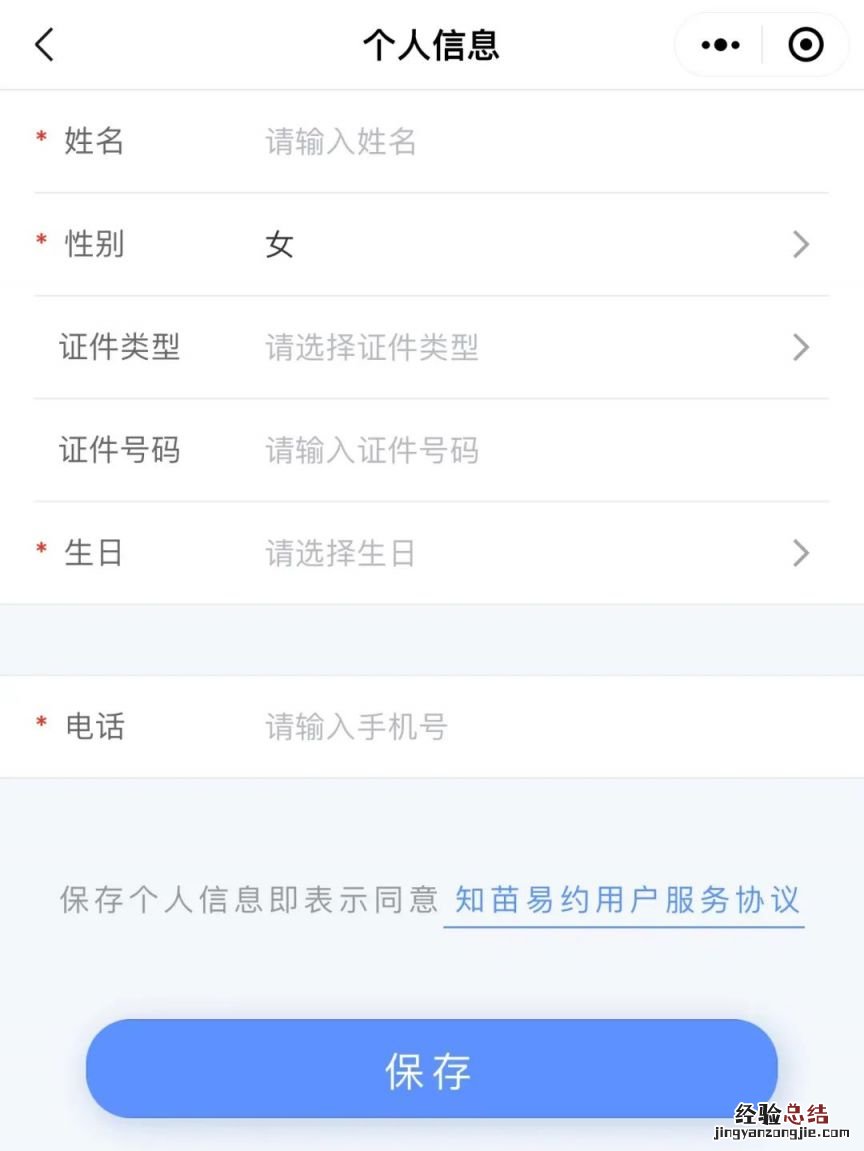Open the mini program three-dot menu
Screen dimensions: 864x1151
click(x=720, y=45)
